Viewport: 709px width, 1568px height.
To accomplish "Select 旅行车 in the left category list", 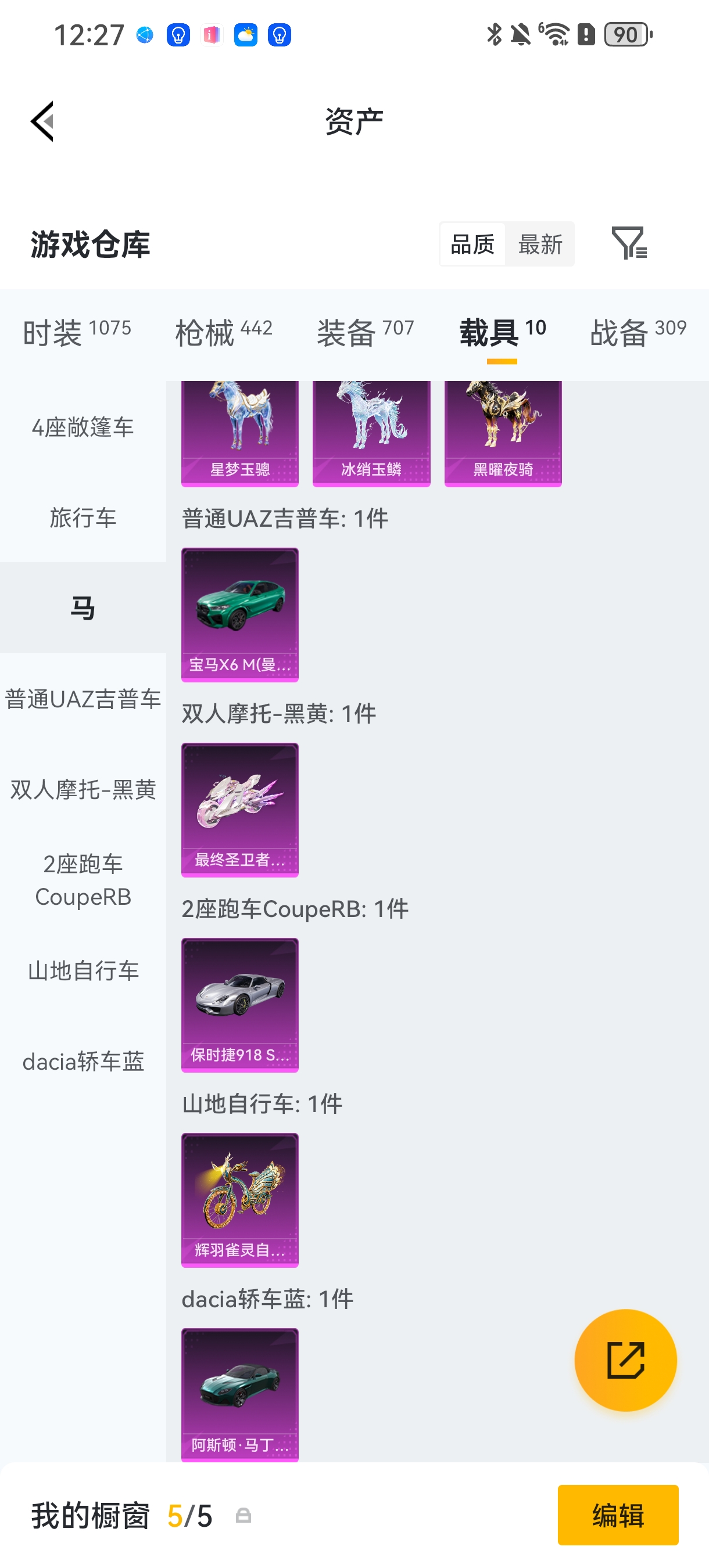I will (84, 518).
